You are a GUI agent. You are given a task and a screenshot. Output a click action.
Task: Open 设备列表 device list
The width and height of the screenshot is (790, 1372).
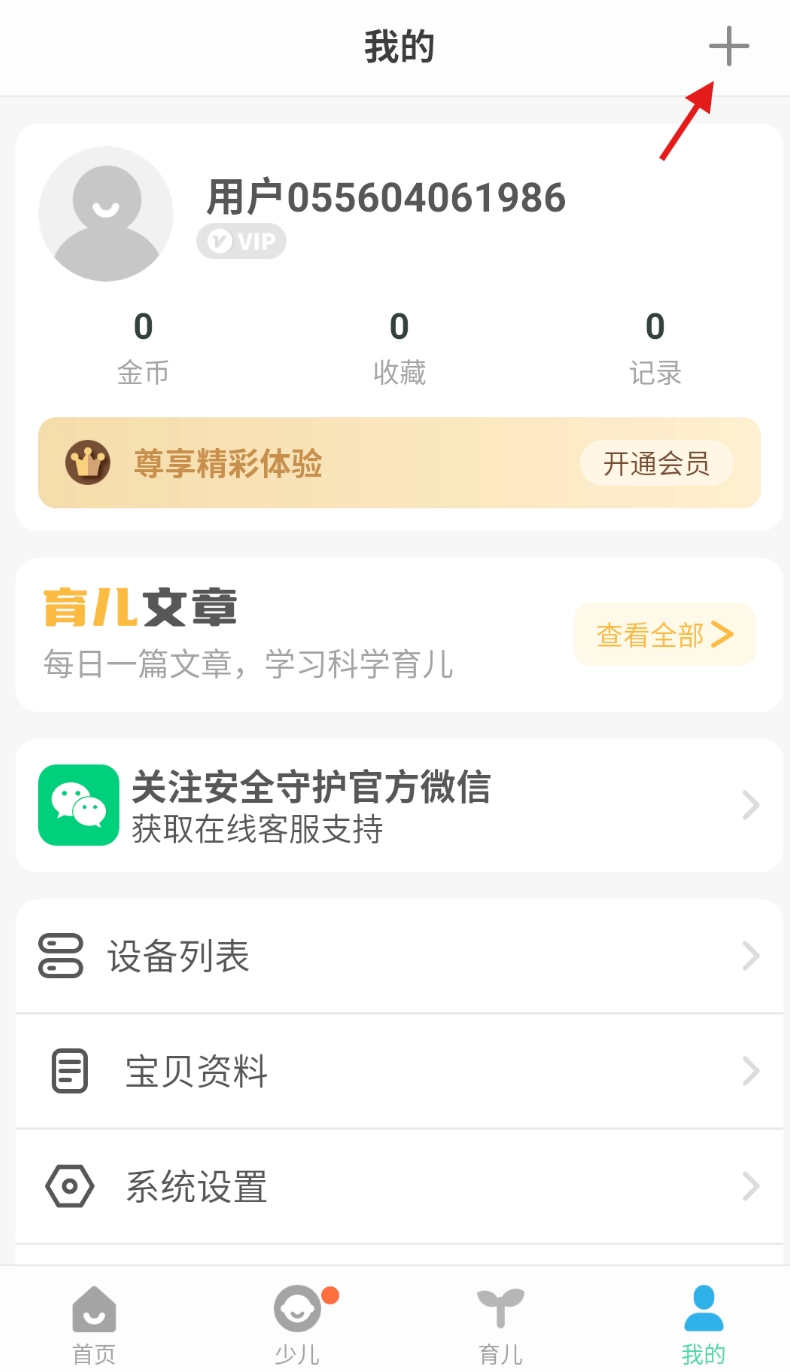tap(399, 957)
